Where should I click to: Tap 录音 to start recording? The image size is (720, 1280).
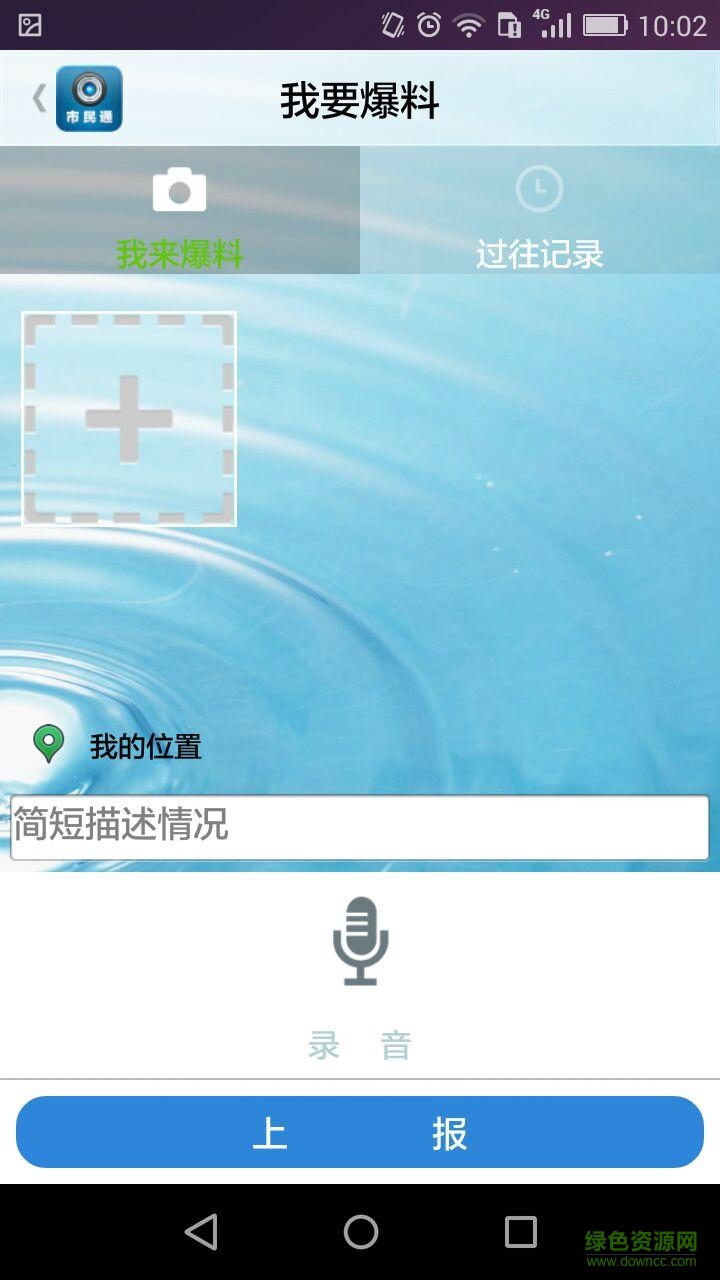360,1044
